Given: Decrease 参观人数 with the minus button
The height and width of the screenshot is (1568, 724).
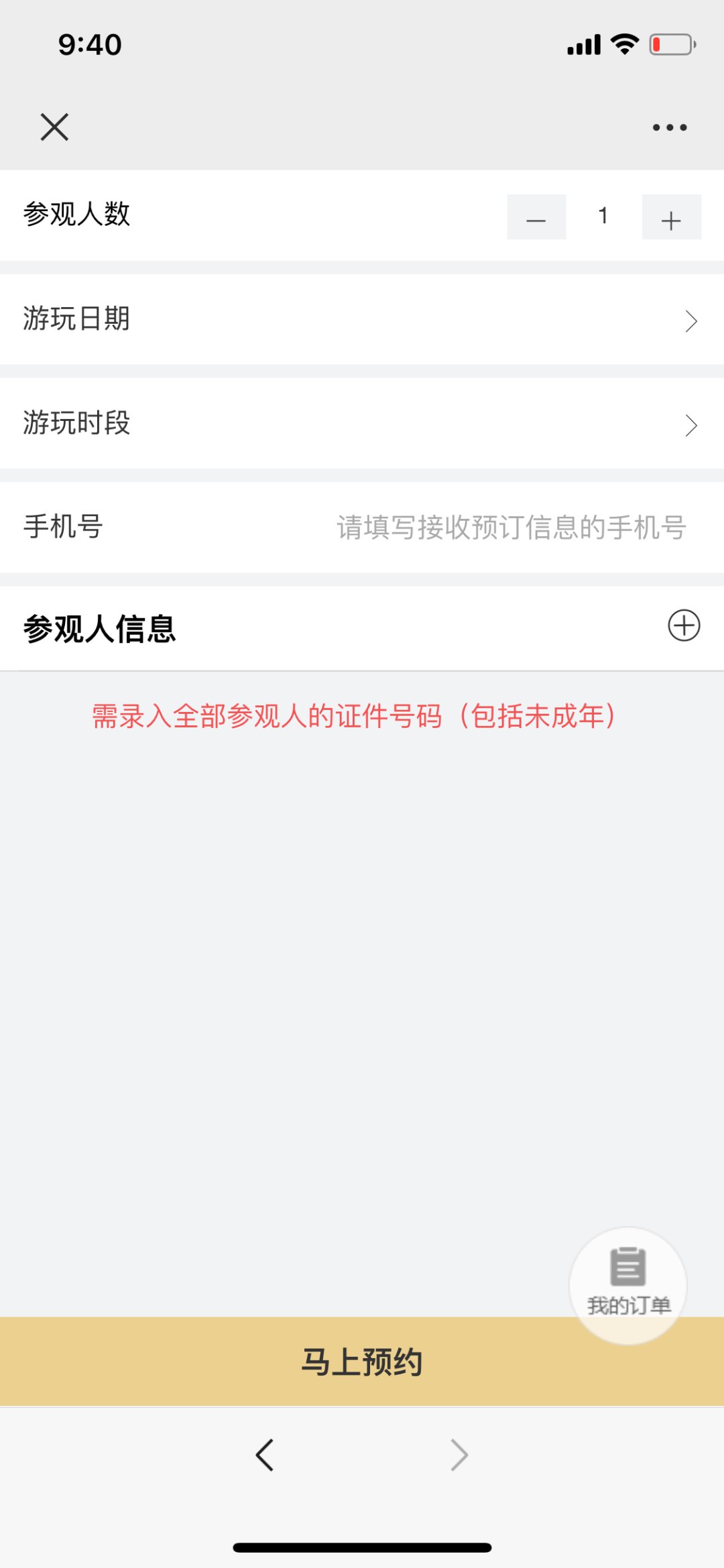Looking at the screenshot, I should 536,217.
